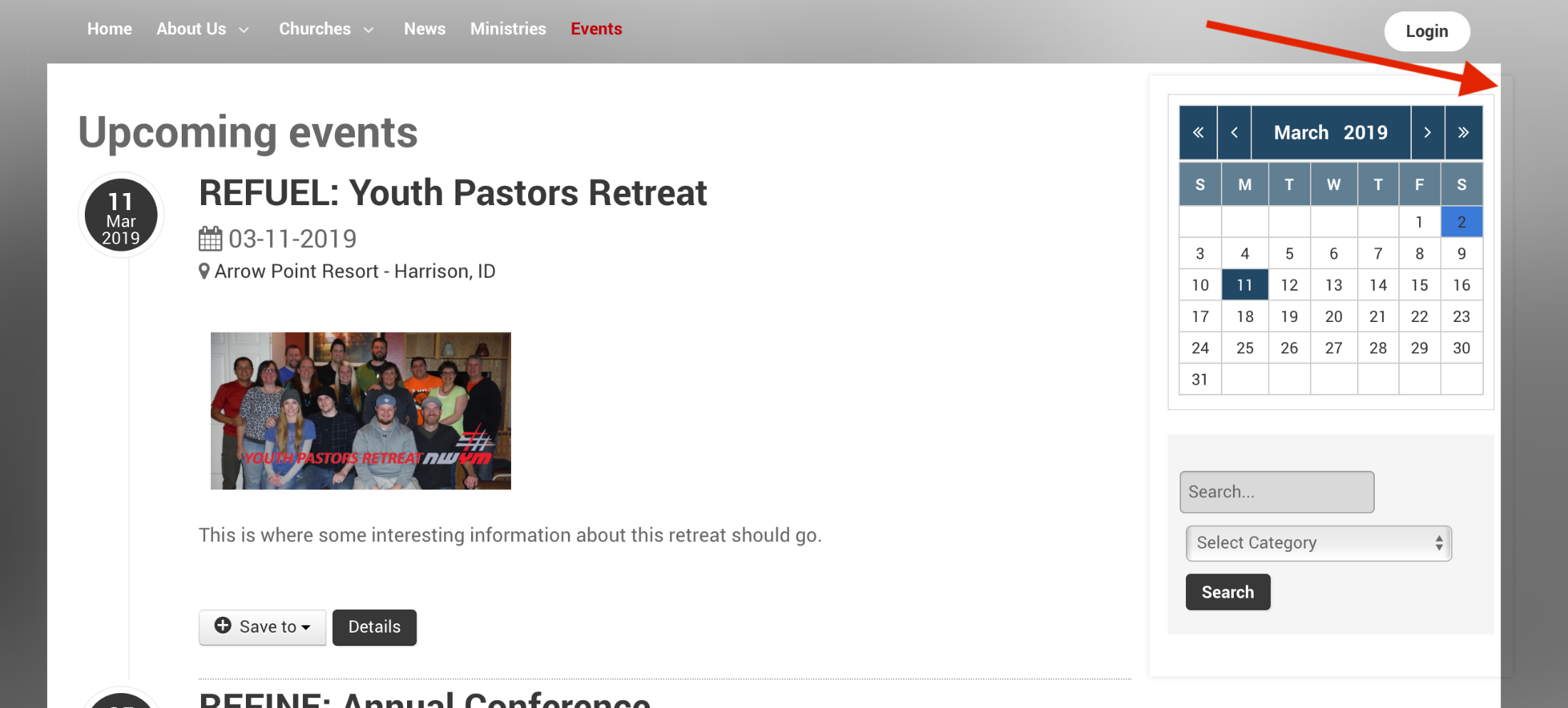Open the Select Category dropdown
The height and width of the screenshot is (708, 1568).
[1318, 543]
